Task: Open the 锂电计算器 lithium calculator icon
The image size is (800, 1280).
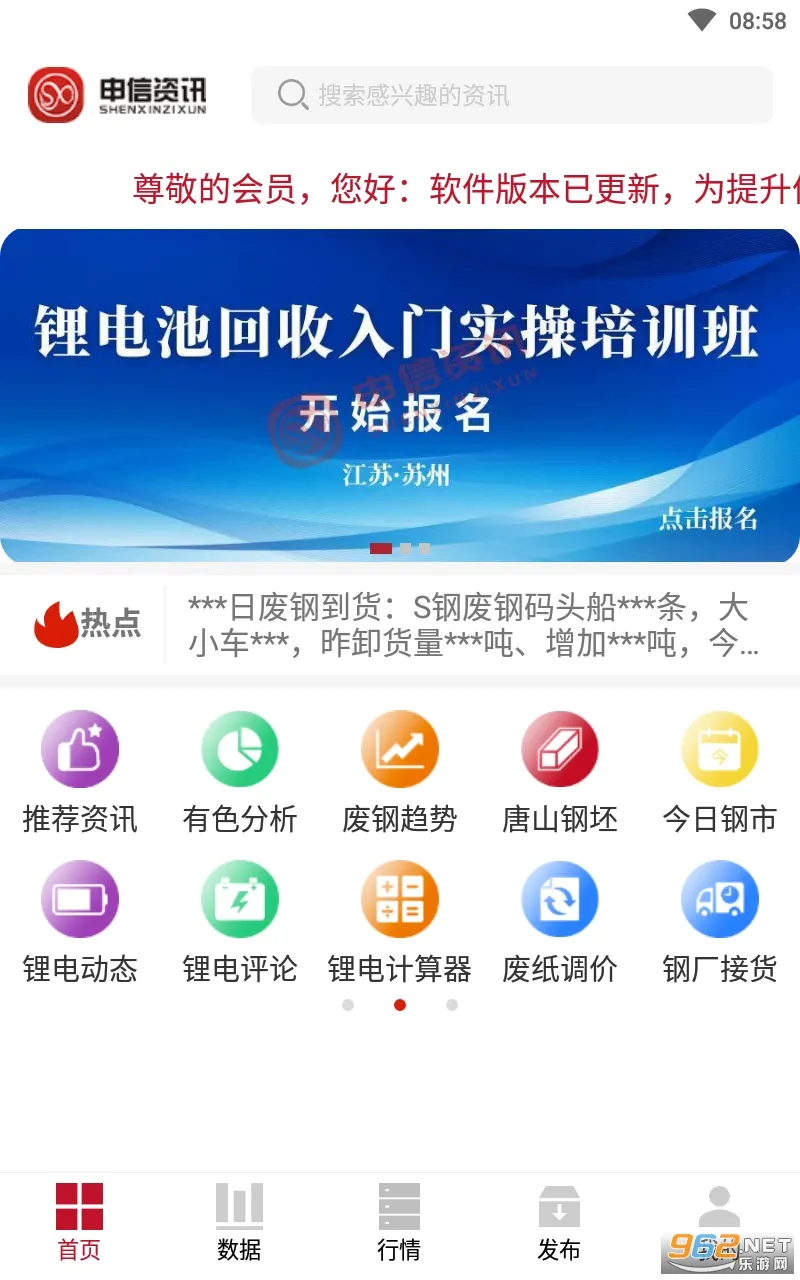Action: click(400, 898)
